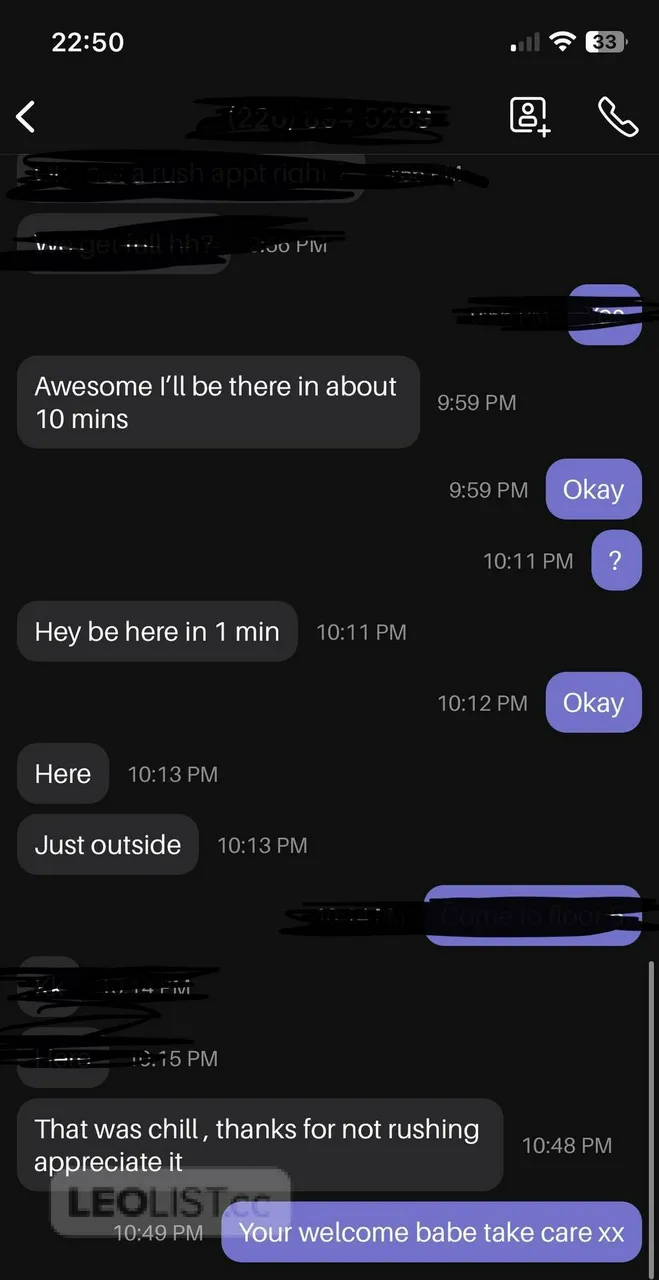This screenshot has height=1280, width=659.
Task: Add this number to contacts
Action: (x=529, y=116)
